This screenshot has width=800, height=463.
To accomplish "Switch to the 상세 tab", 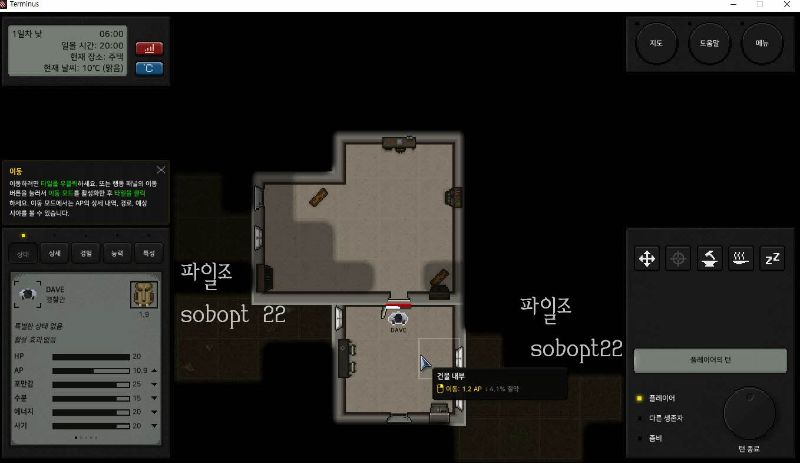I will pos(54,254).
